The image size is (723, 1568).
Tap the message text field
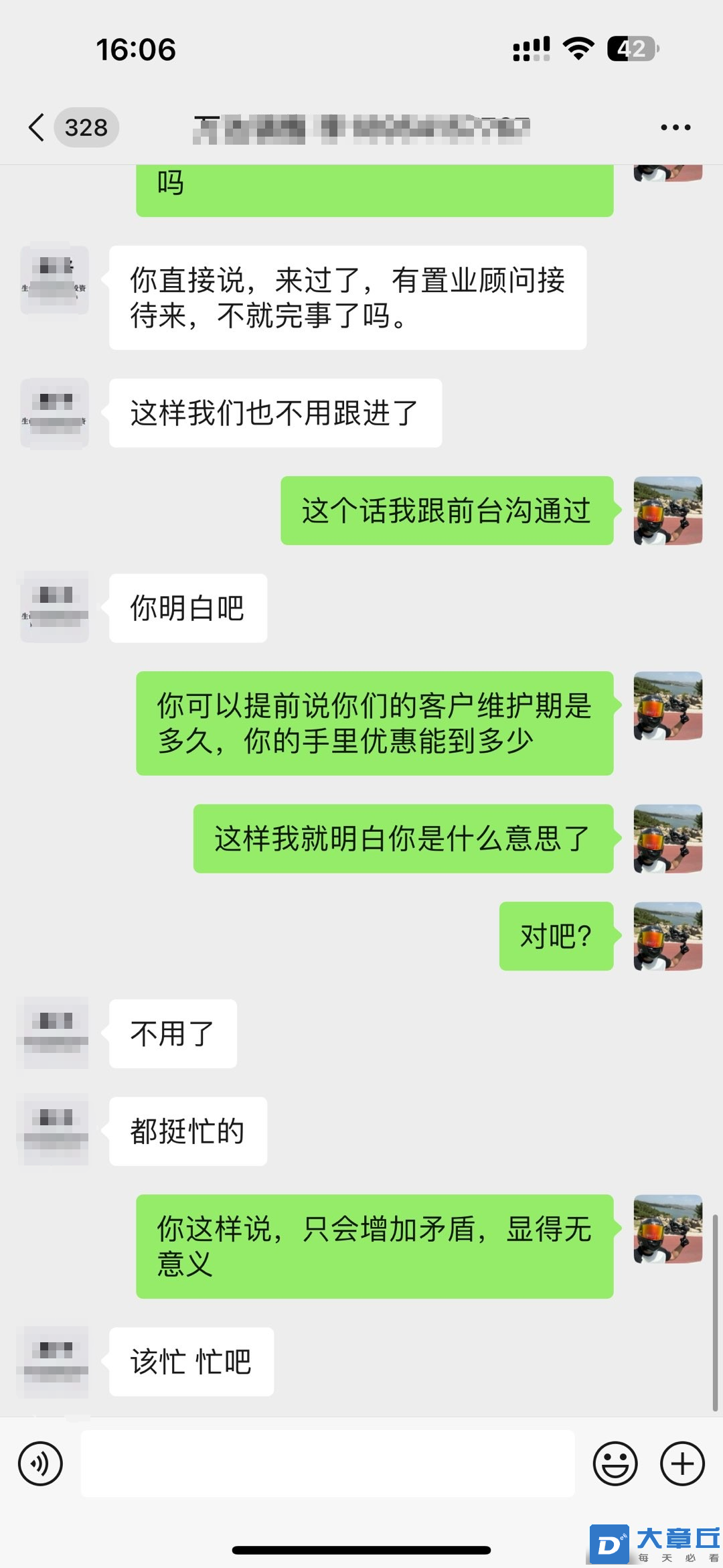[x=327, y=1464]
